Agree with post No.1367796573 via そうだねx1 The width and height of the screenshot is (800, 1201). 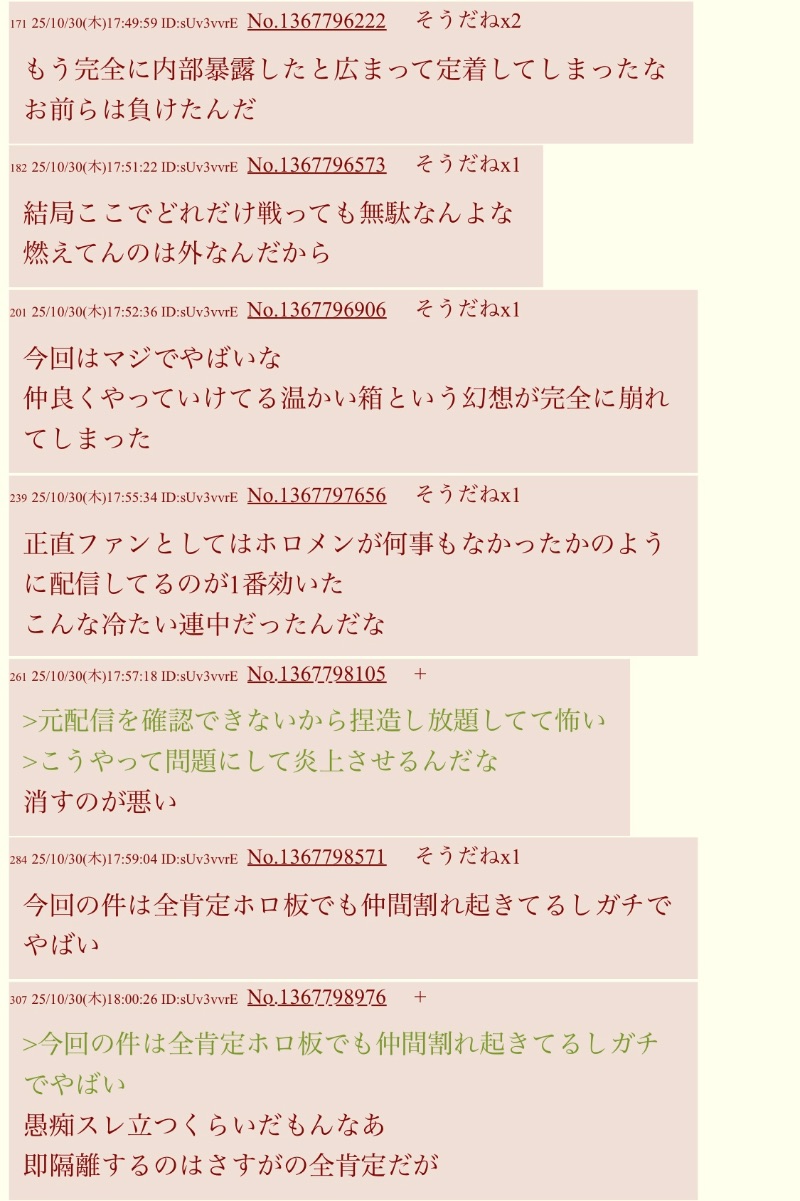467,165
